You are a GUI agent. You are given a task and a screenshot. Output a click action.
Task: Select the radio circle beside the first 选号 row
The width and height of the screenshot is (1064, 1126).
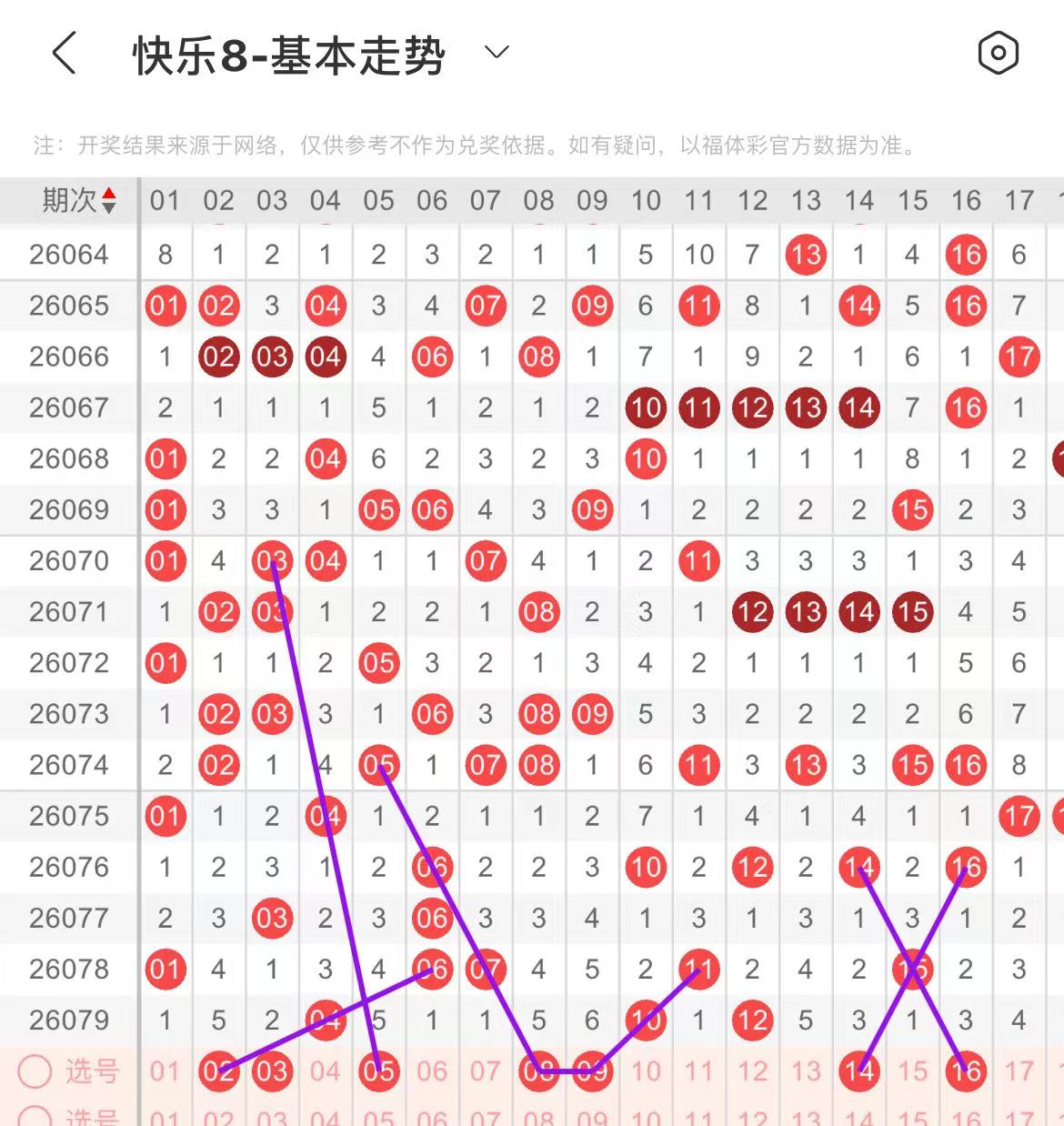35,1071
